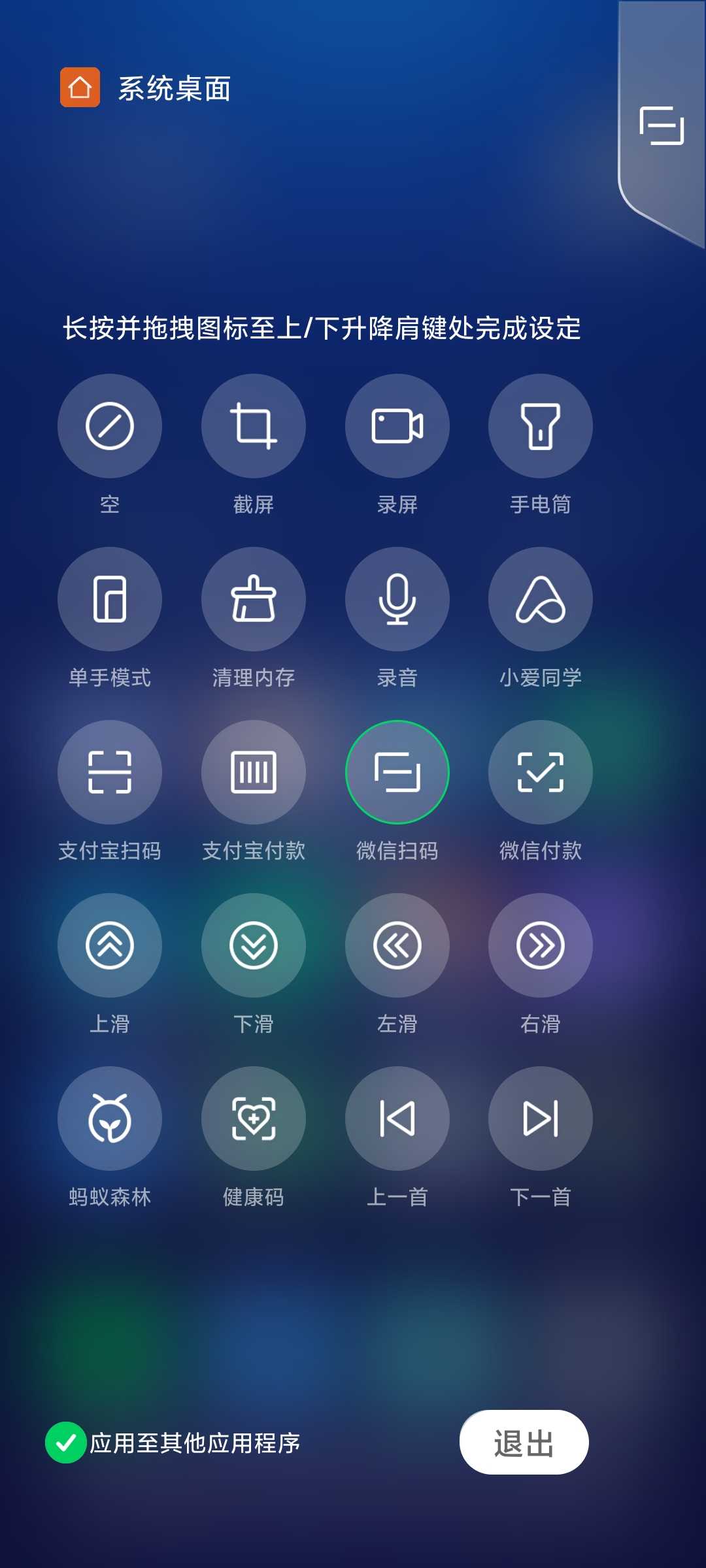Select the 空 (none) action

click(x=110, y=426)
